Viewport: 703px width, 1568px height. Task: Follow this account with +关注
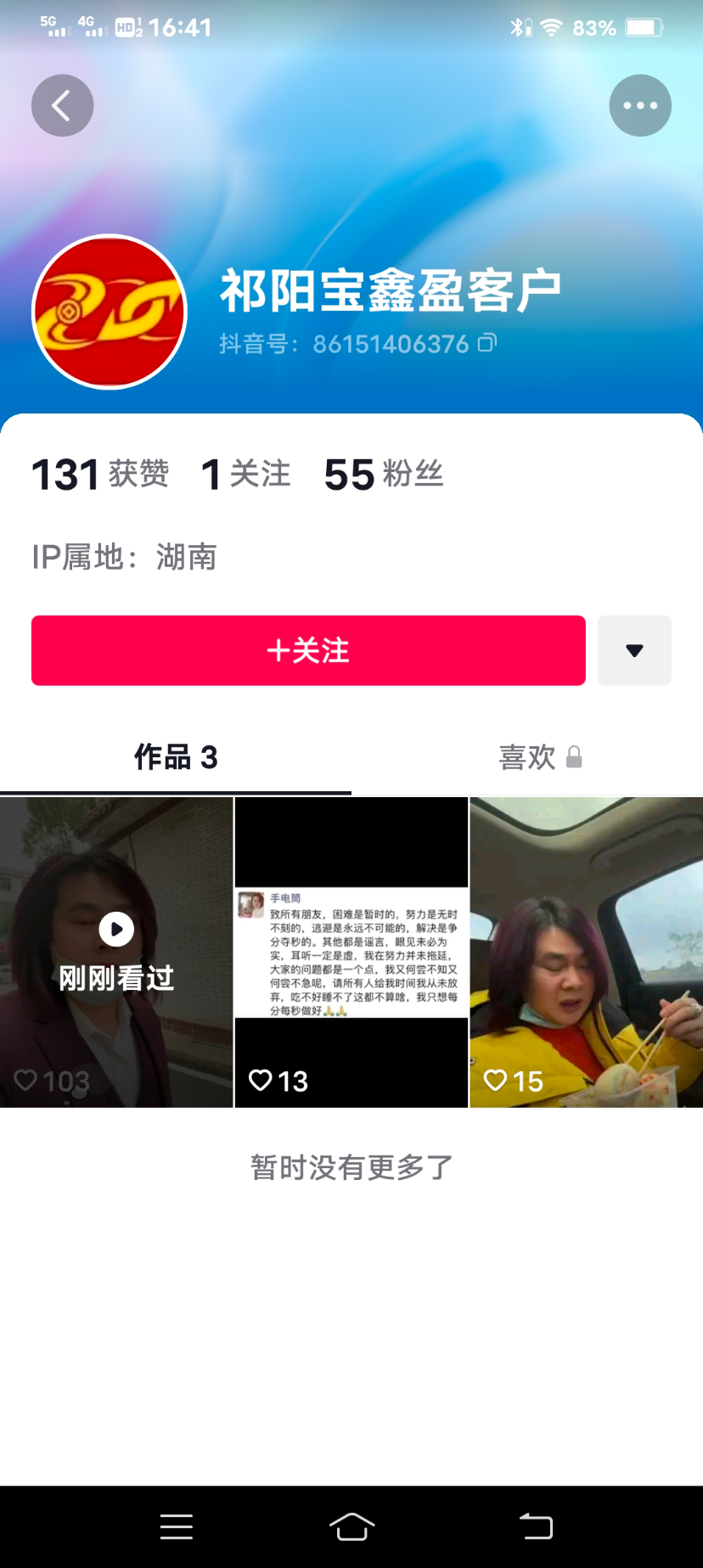point(308,650)
